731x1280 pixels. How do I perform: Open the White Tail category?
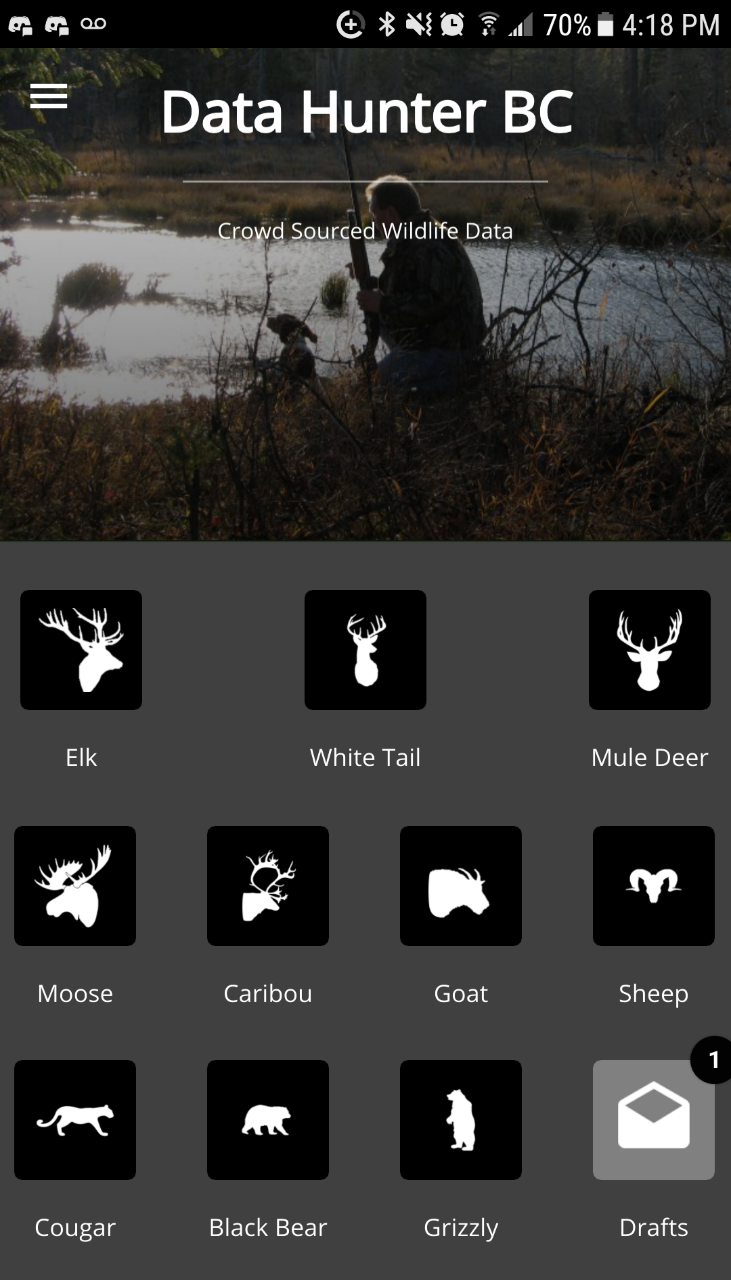pyautogui.click(x=365, y=650)
